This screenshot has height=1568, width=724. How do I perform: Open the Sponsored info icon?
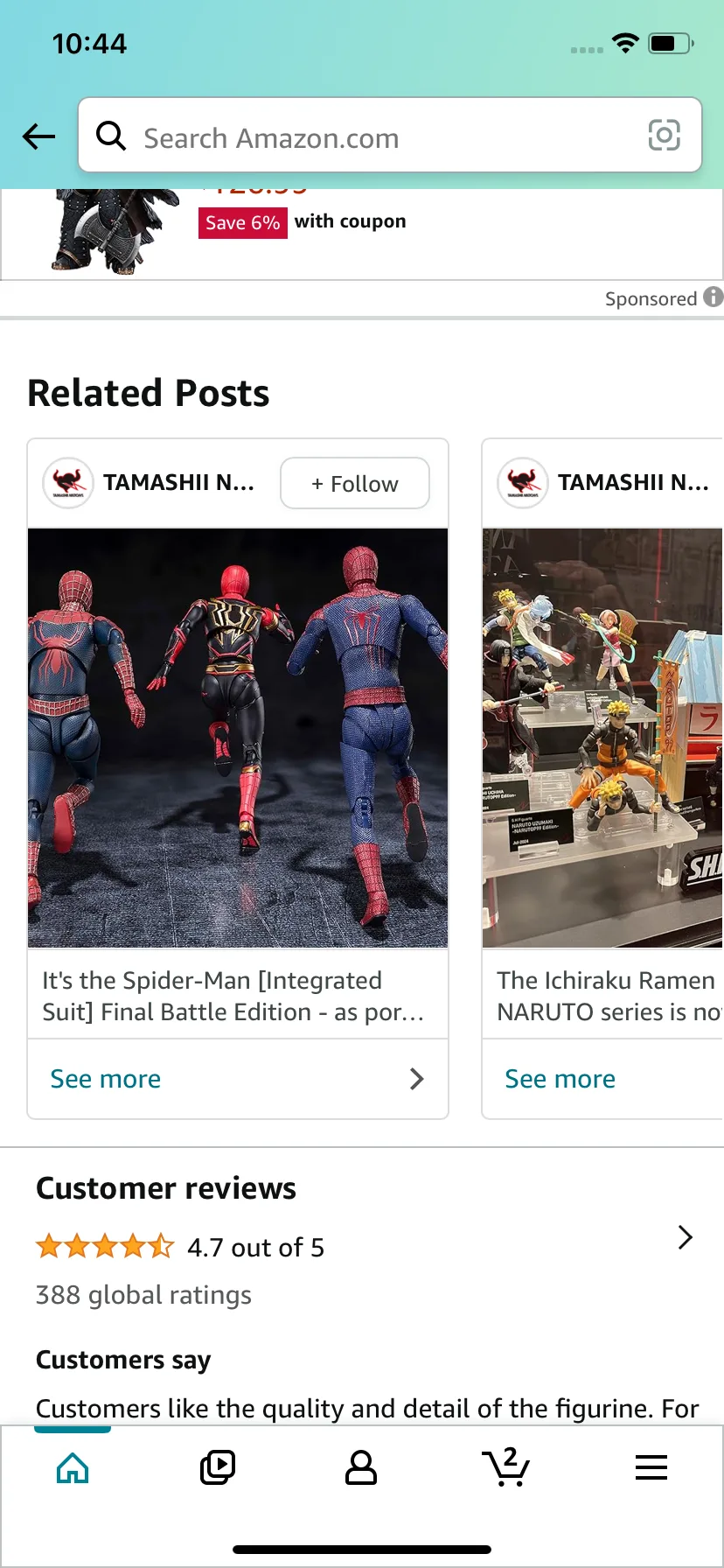714,297
